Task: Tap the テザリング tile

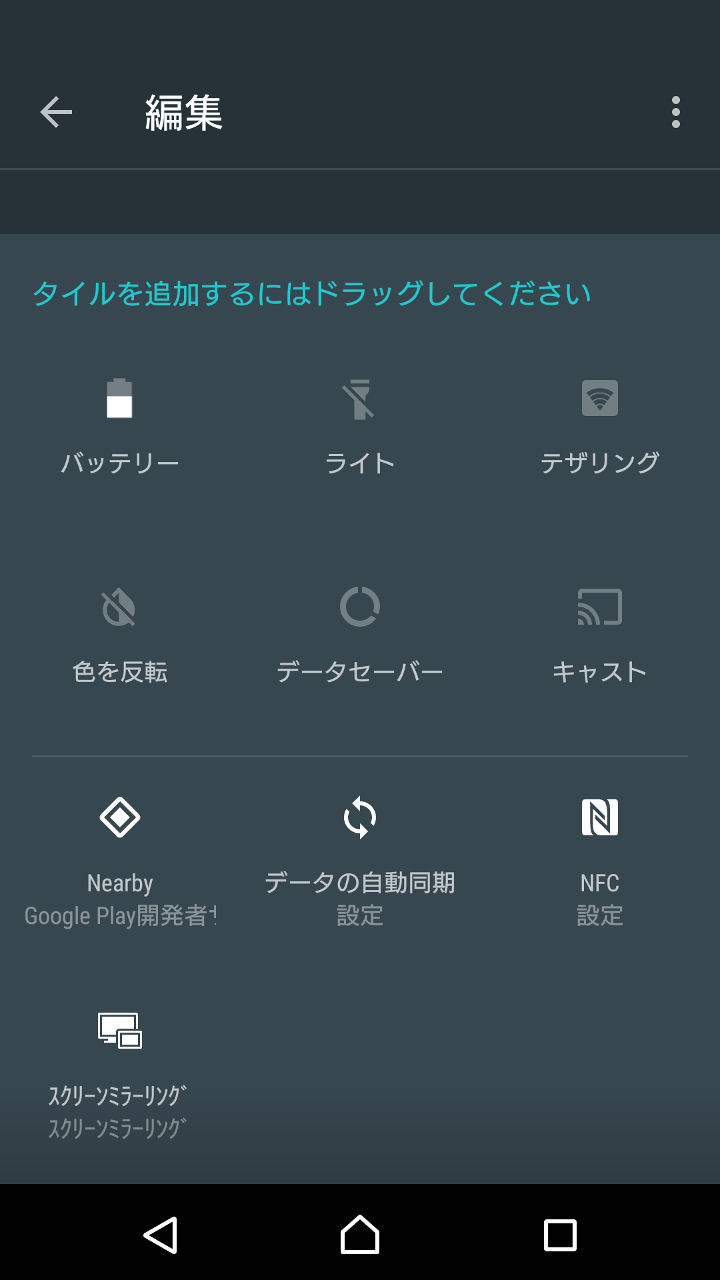Action: coord(600,425)
